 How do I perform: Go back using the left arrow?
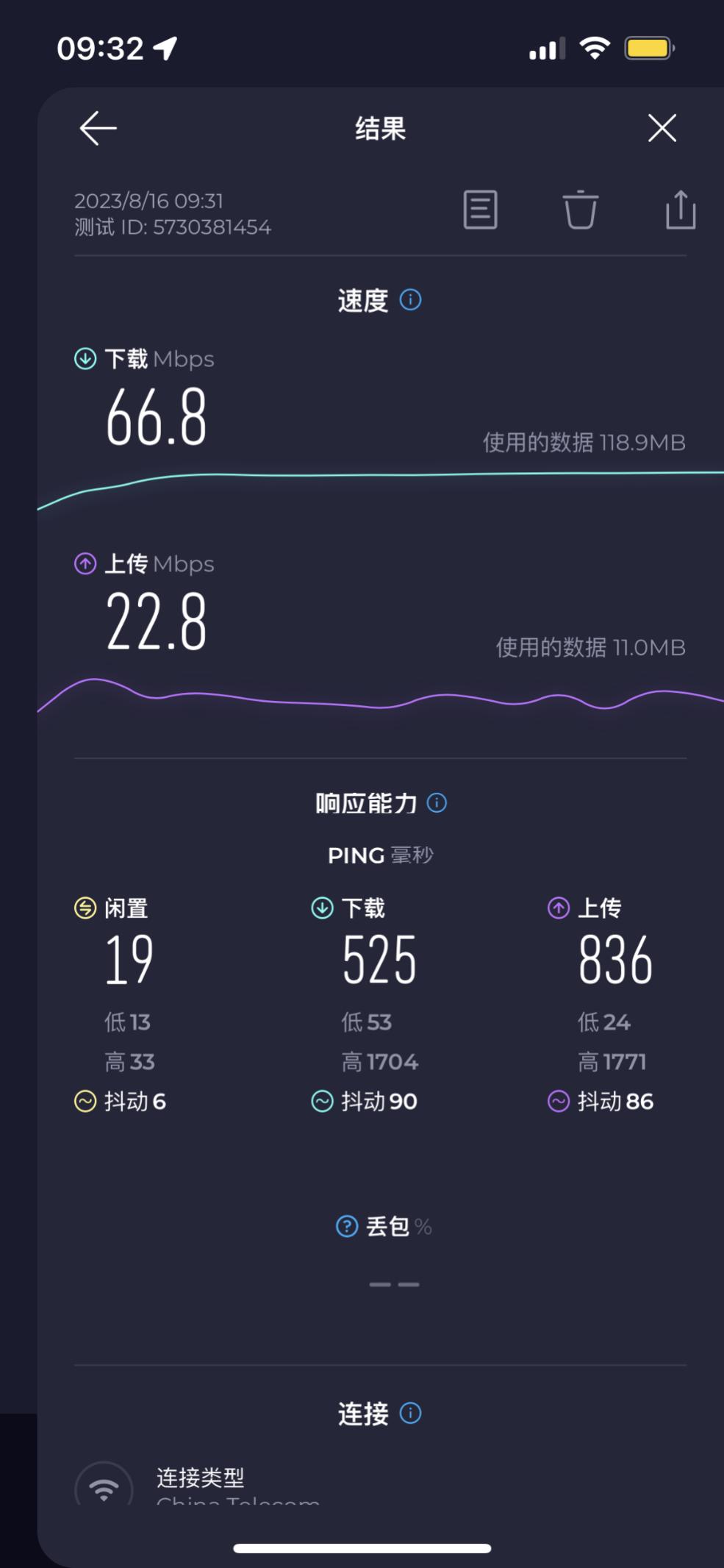click(97, 127)
